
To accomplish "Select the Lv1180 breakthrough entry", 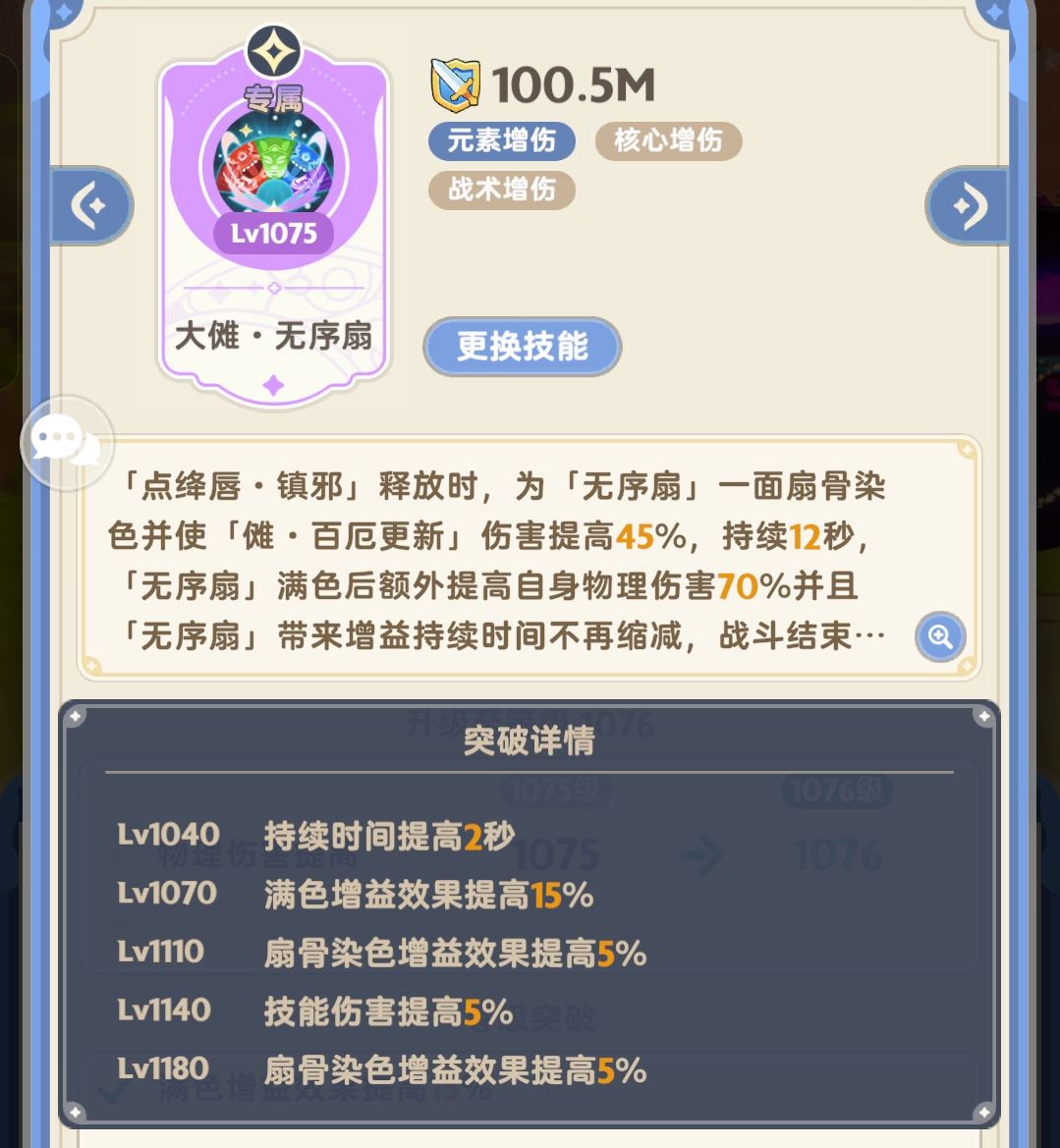I will click(334, 1068).
